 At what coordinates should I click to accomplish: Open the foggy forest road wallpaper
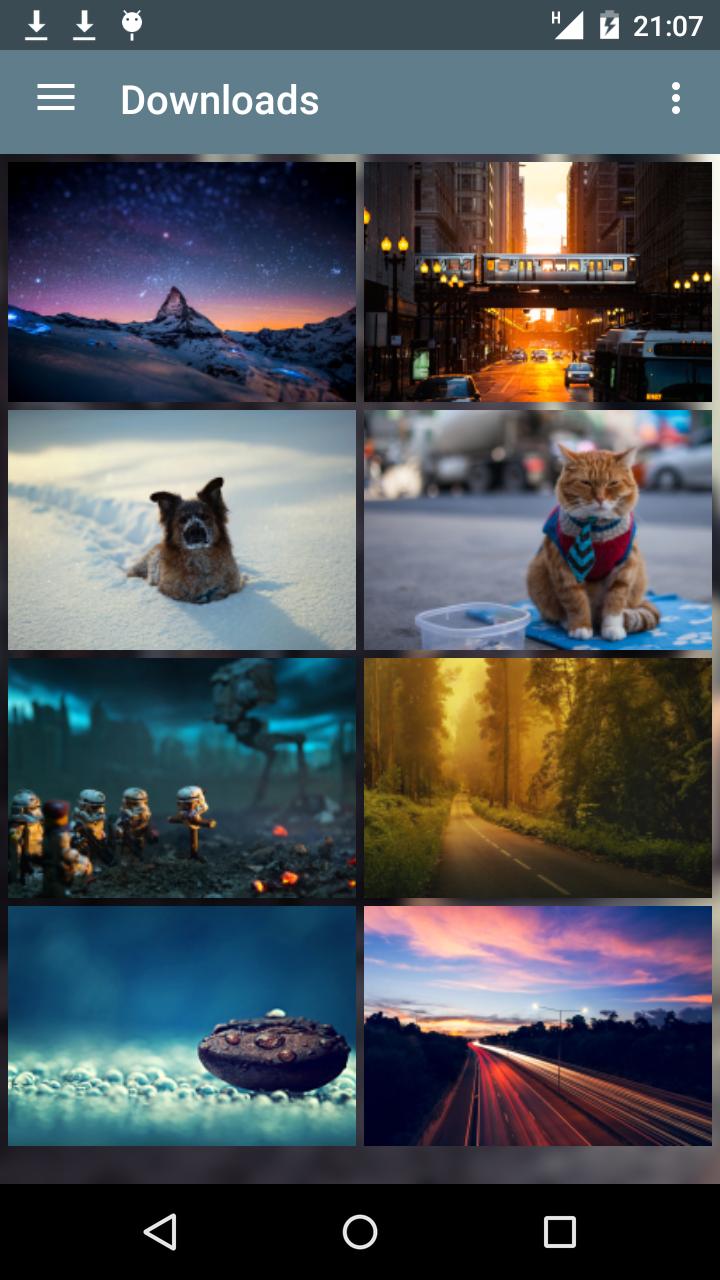coord(538,777)
